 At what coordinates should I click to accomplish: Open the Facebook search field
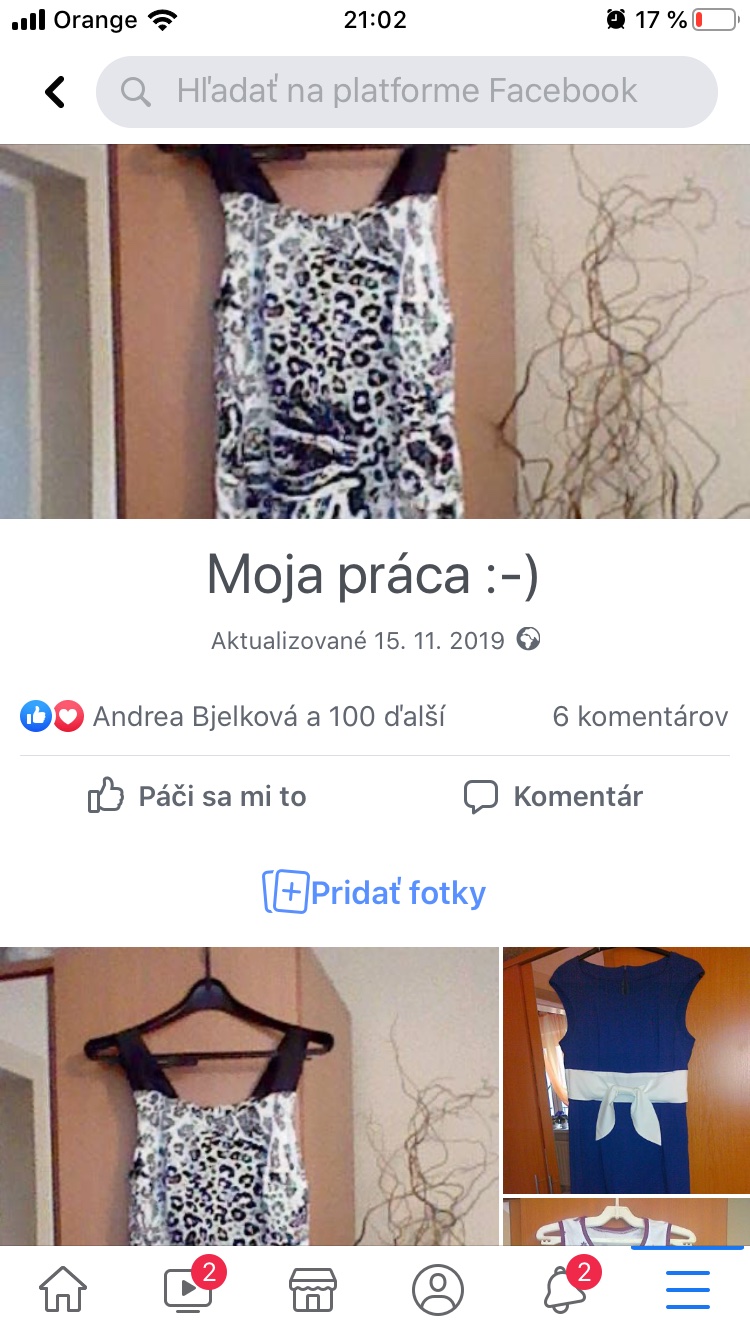(x=406, y=92)
